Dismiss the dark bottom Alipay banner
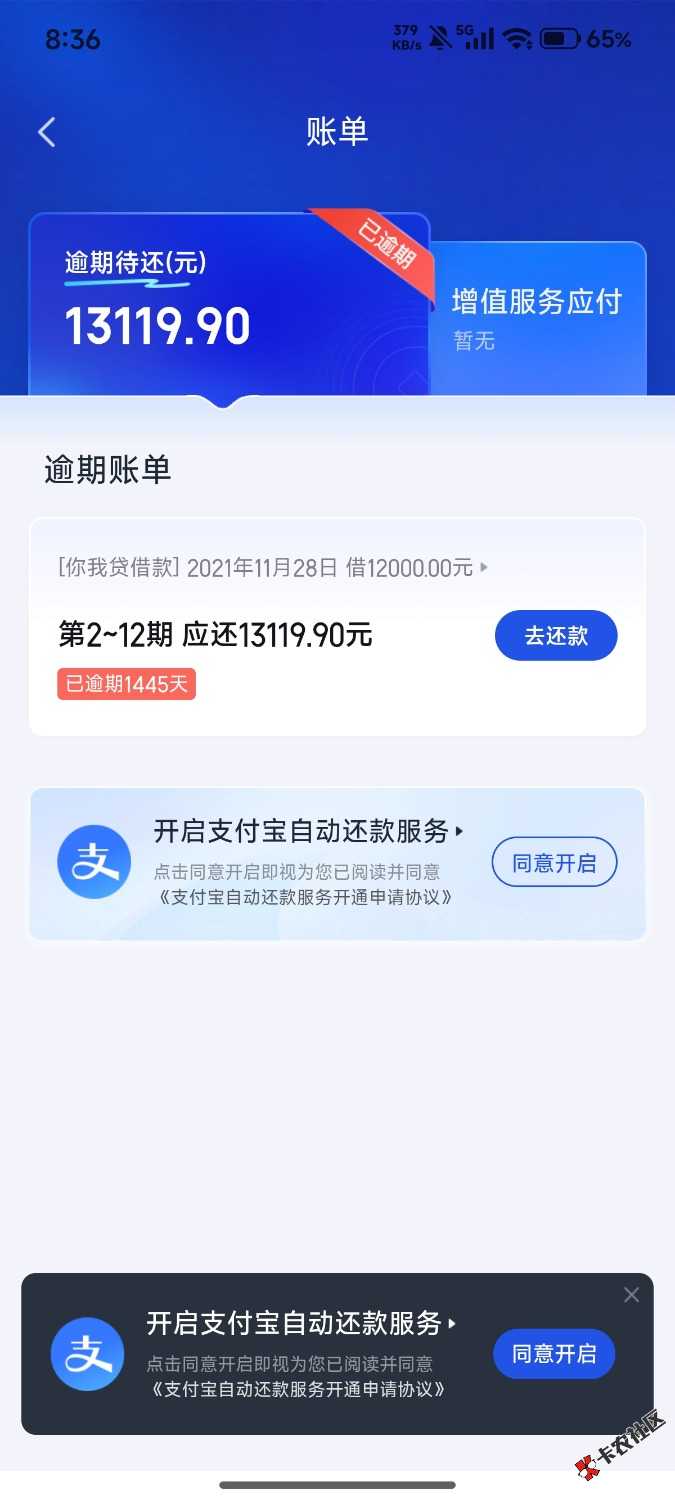675x1500 pixels. coord(631,1295)
